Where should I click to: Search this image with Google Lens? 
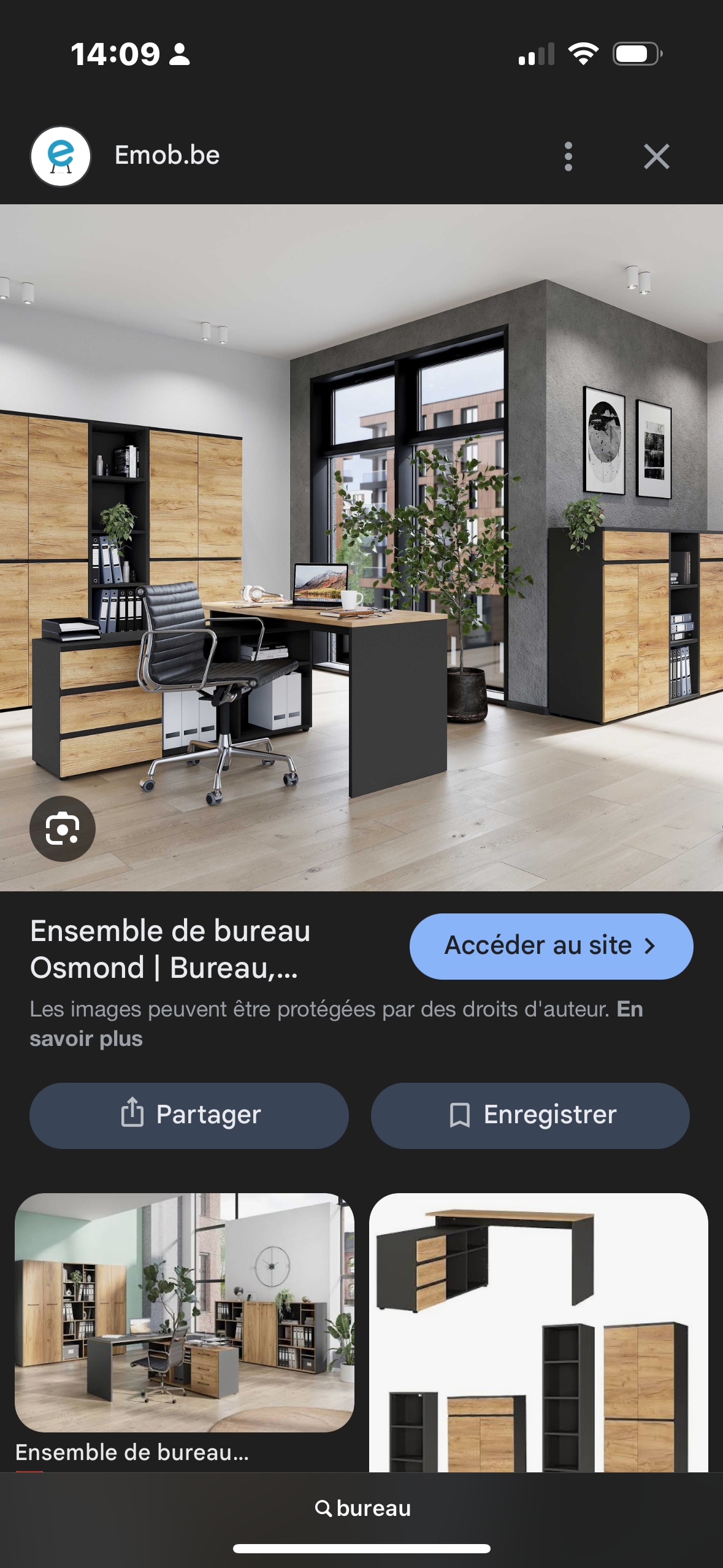pyautogui.click(x=63, y=829)
